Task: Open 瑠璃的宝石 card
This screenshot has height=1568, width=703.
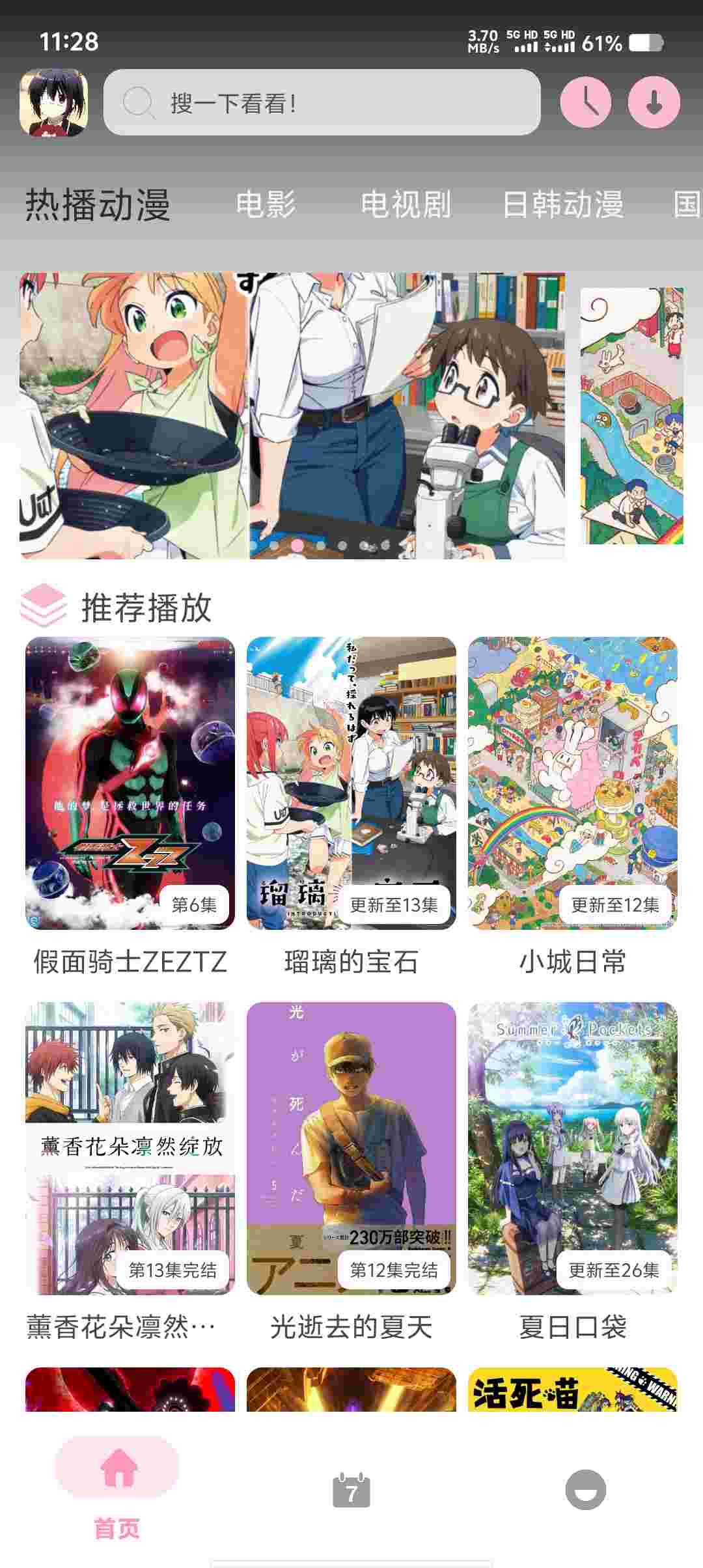Action: [351, 783]
